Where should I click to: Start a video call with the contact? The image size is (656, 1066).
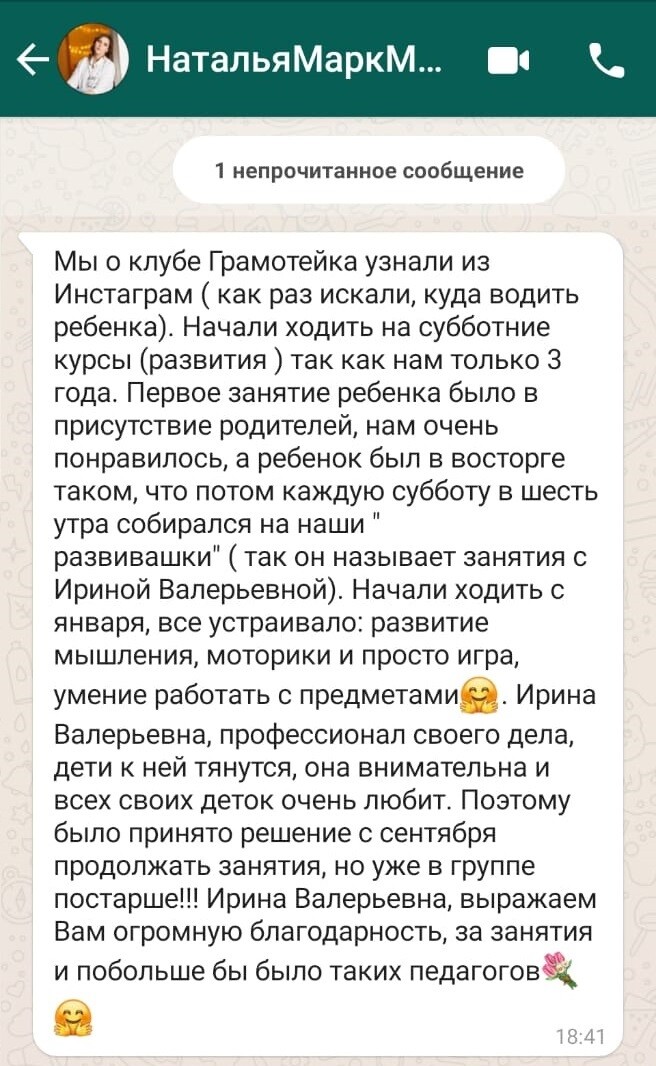(508, 61)
